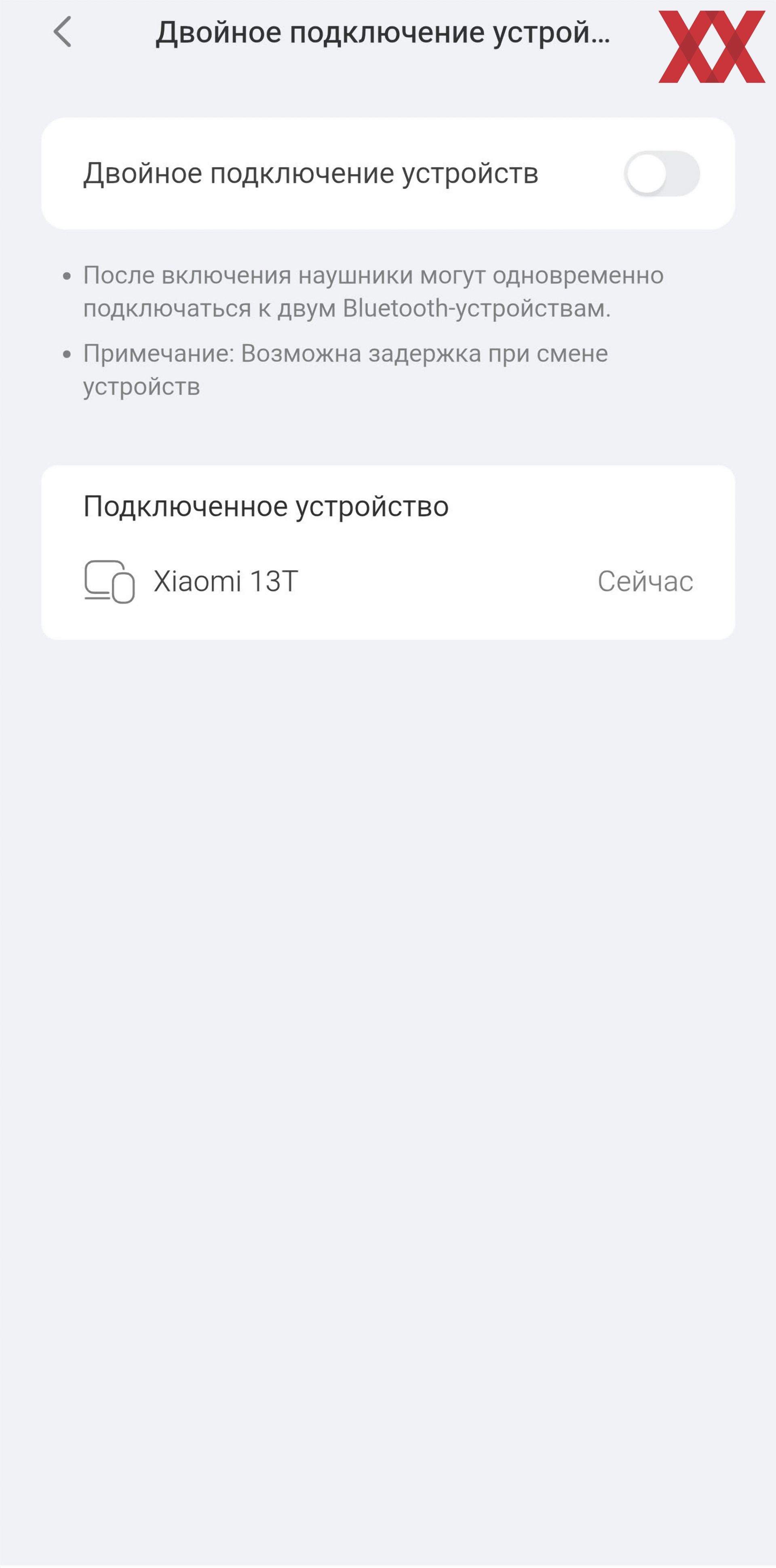Open the connected Xiaomi 13T device row

click(387, 581)
